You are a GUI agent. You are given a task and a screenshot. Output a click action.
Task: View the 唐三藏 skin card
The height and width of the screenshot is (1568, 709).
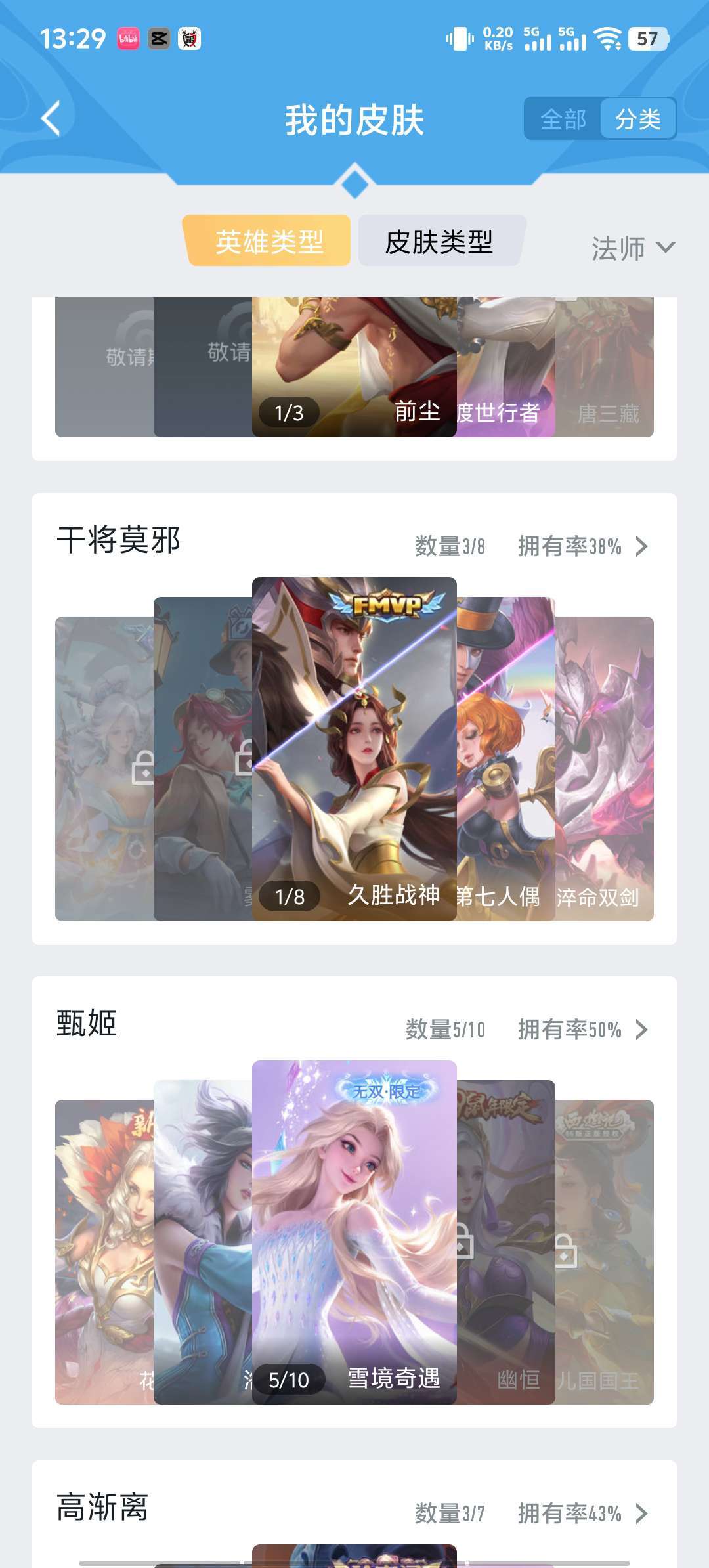pyautogui.click(x=605, y=367)
